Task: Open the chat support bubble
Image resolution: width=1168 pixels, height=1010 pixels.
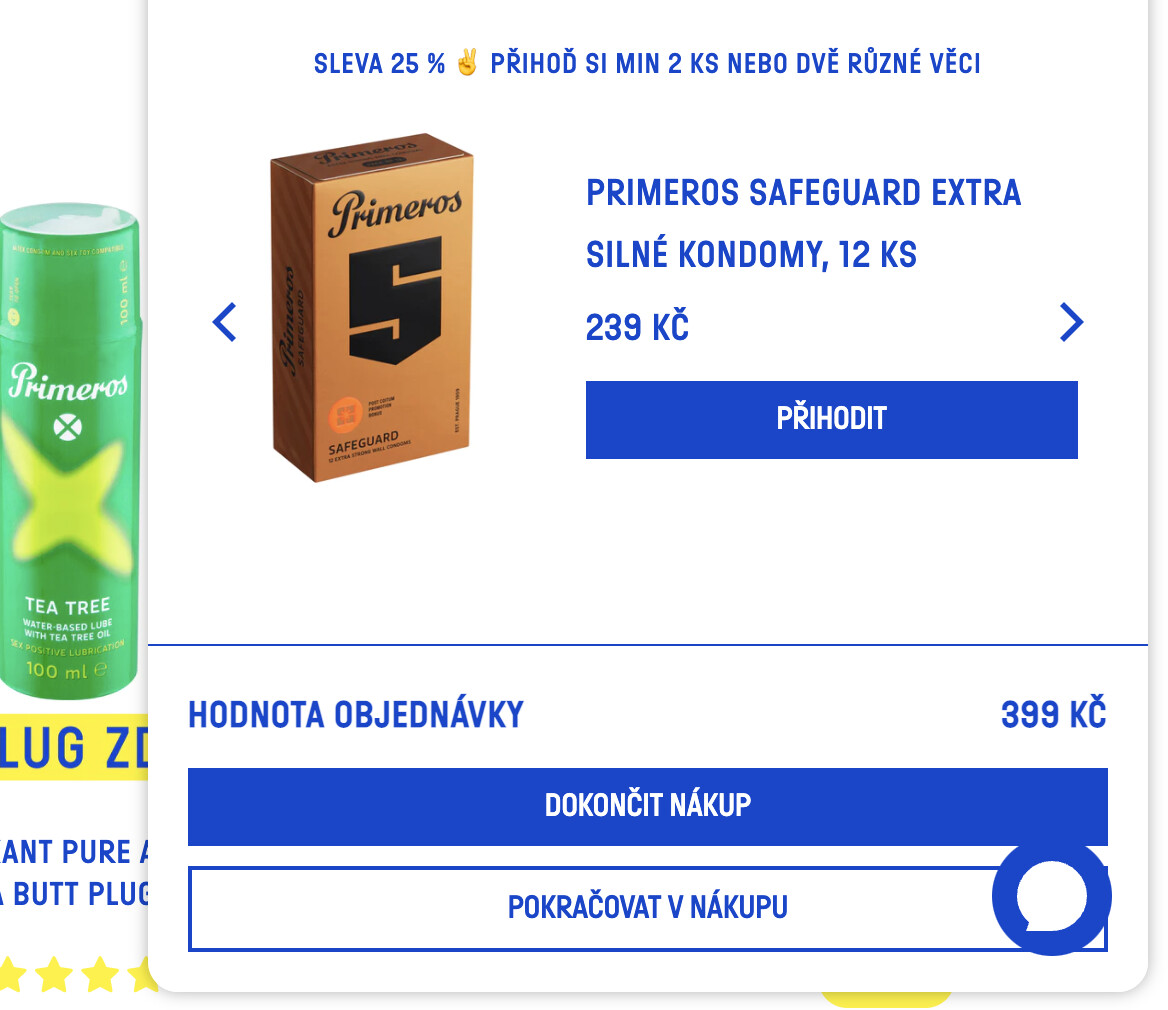Action: click(x=1051, y=896)
